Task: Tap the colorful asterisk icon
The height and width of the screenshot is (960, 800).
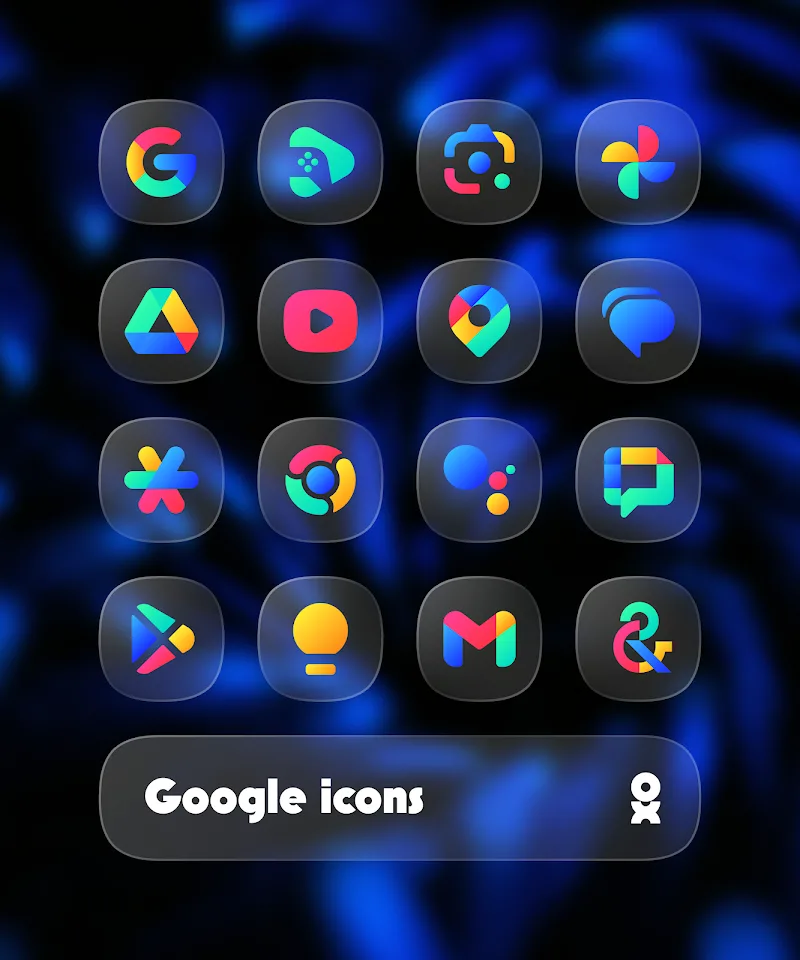Action: point(163,480)
